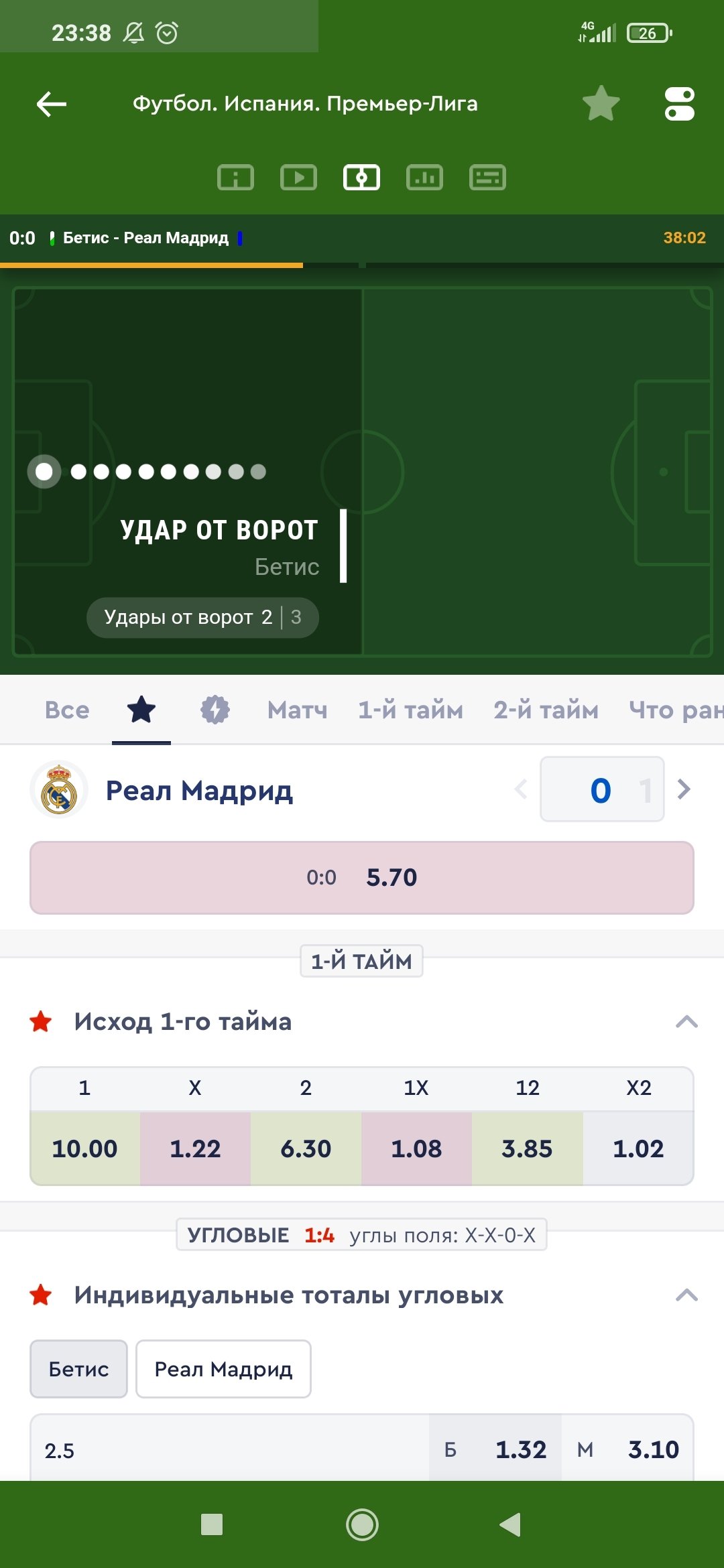Show the next Реал Мадрид goal count
This screenshot has height=1568, width=724.
(x=684, y=789)
